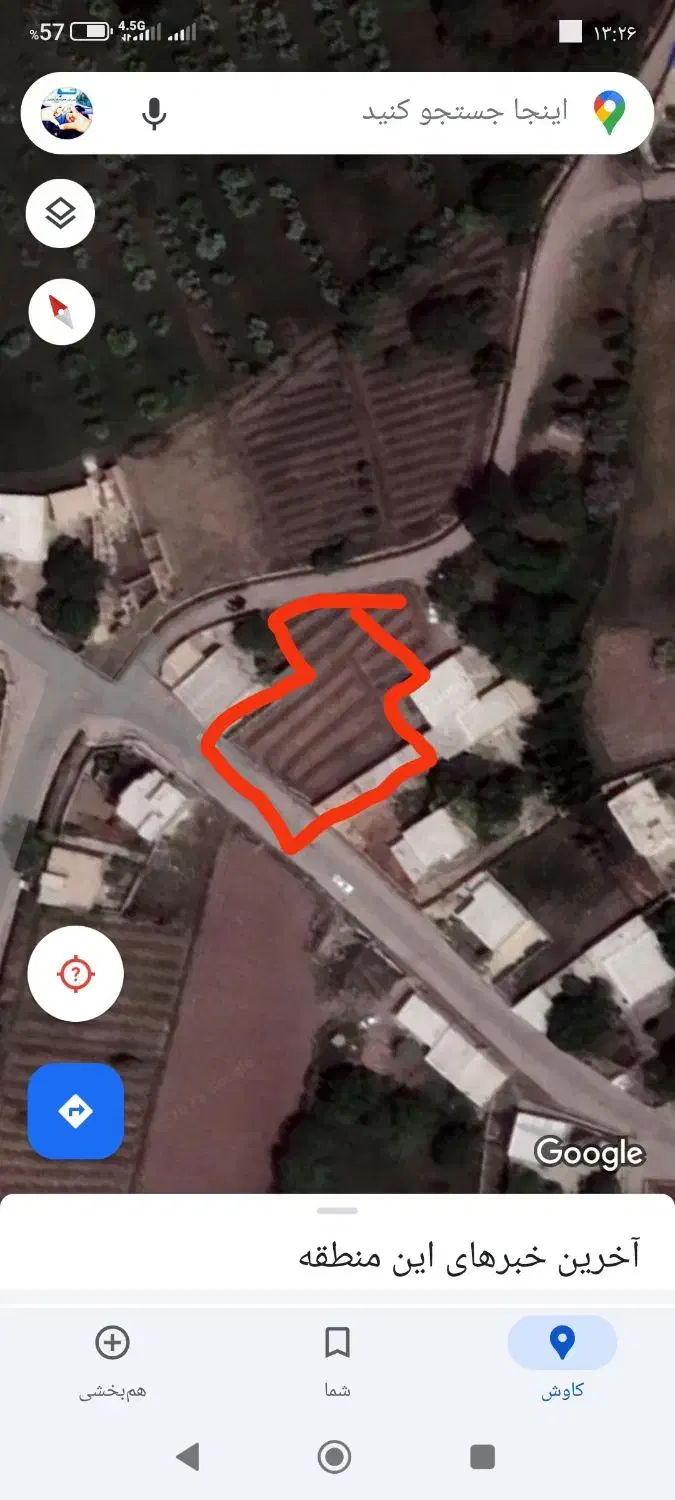
Task: Center the map on my location
Action: [x=76, y=973]
